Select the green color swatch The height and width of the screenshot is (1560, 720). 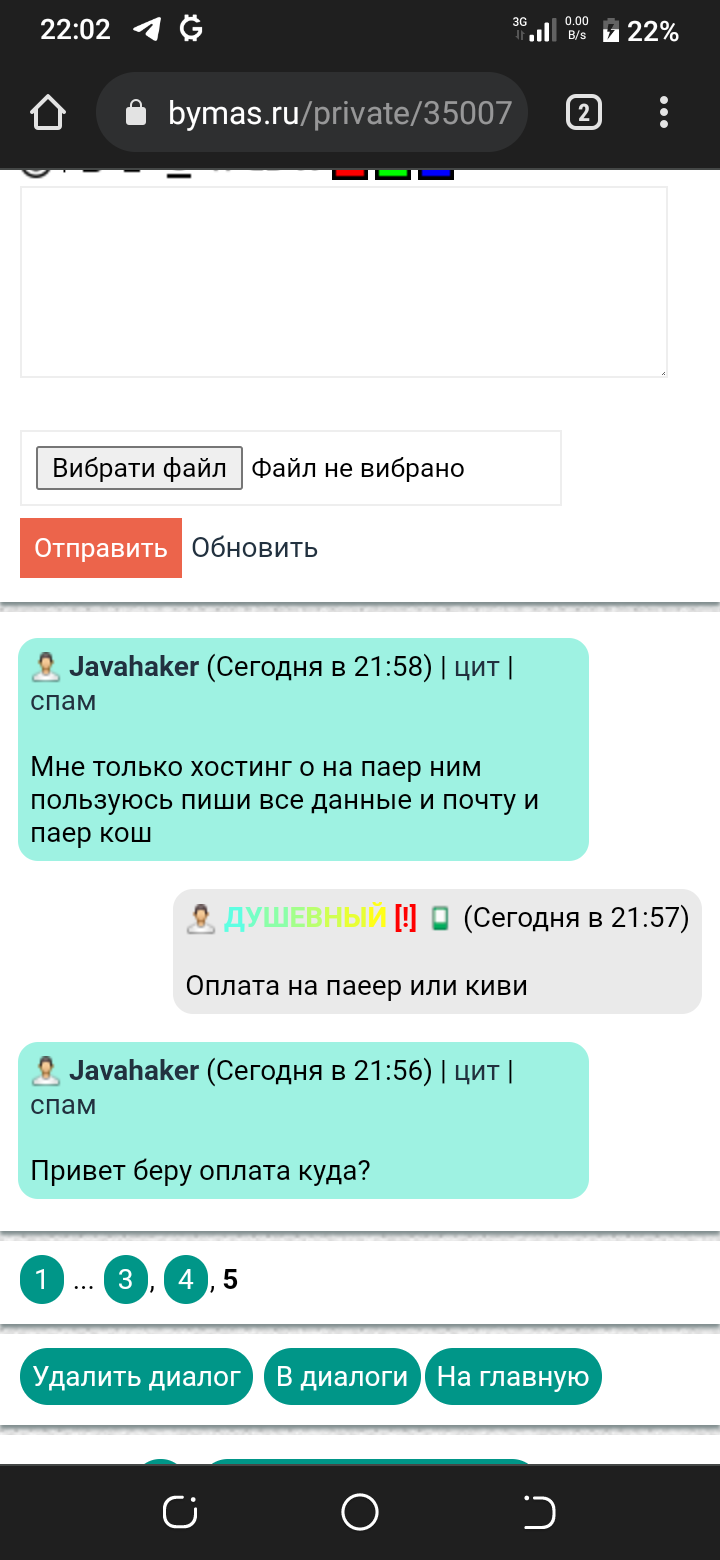[393, 172]
